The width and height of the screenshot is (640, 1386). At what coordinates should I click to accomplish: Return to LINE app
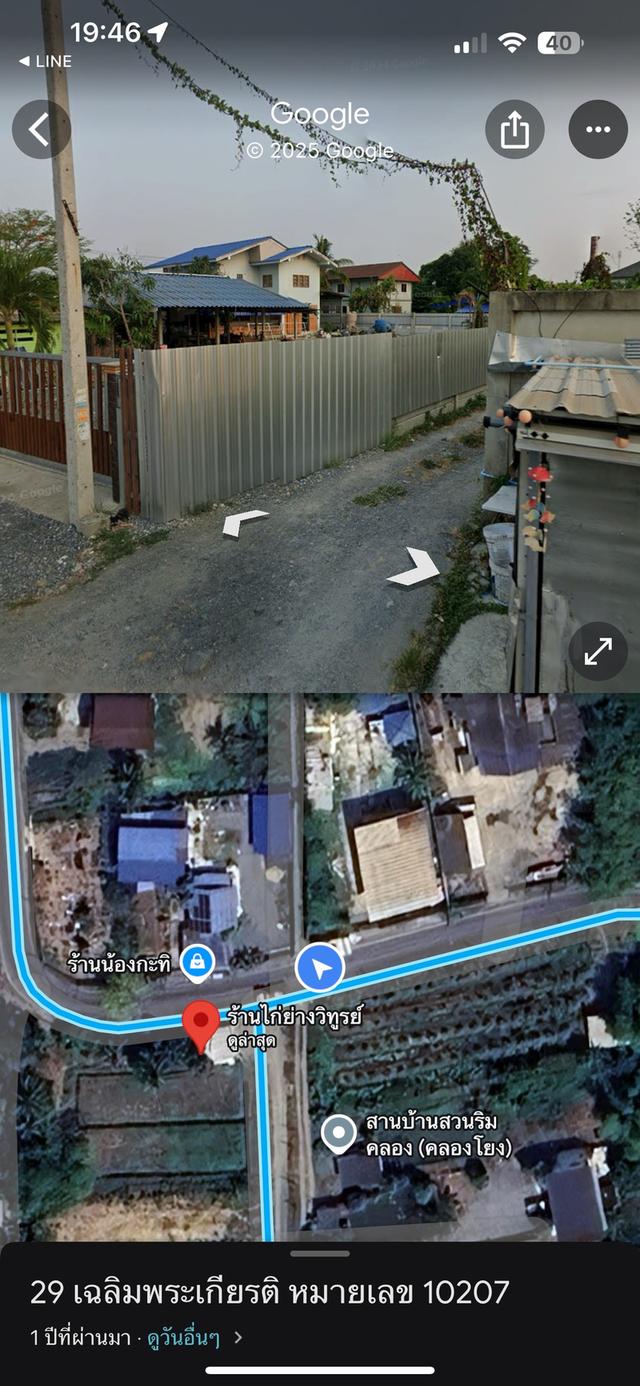tap(45, 61)
